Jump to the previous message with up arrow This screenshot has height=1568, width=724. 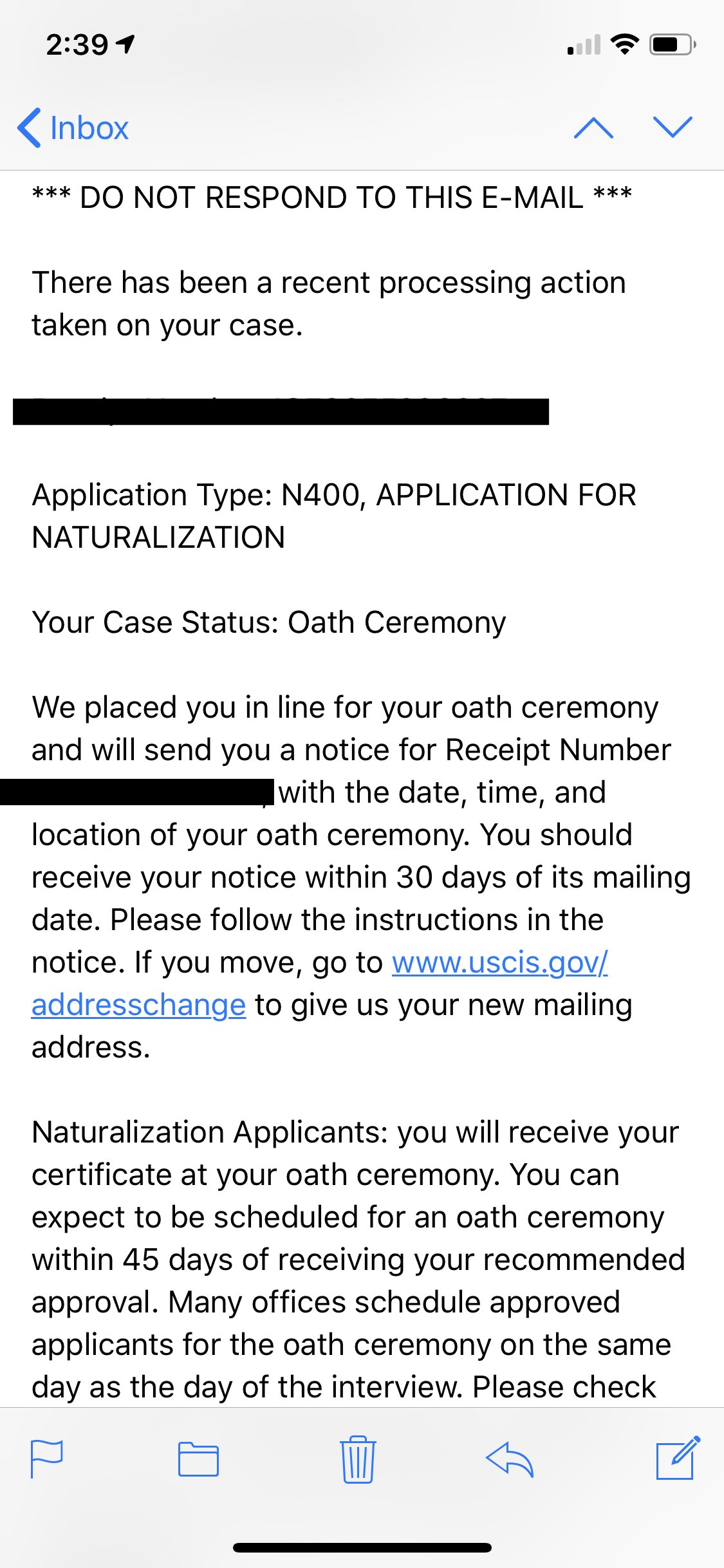pos(593,127)
